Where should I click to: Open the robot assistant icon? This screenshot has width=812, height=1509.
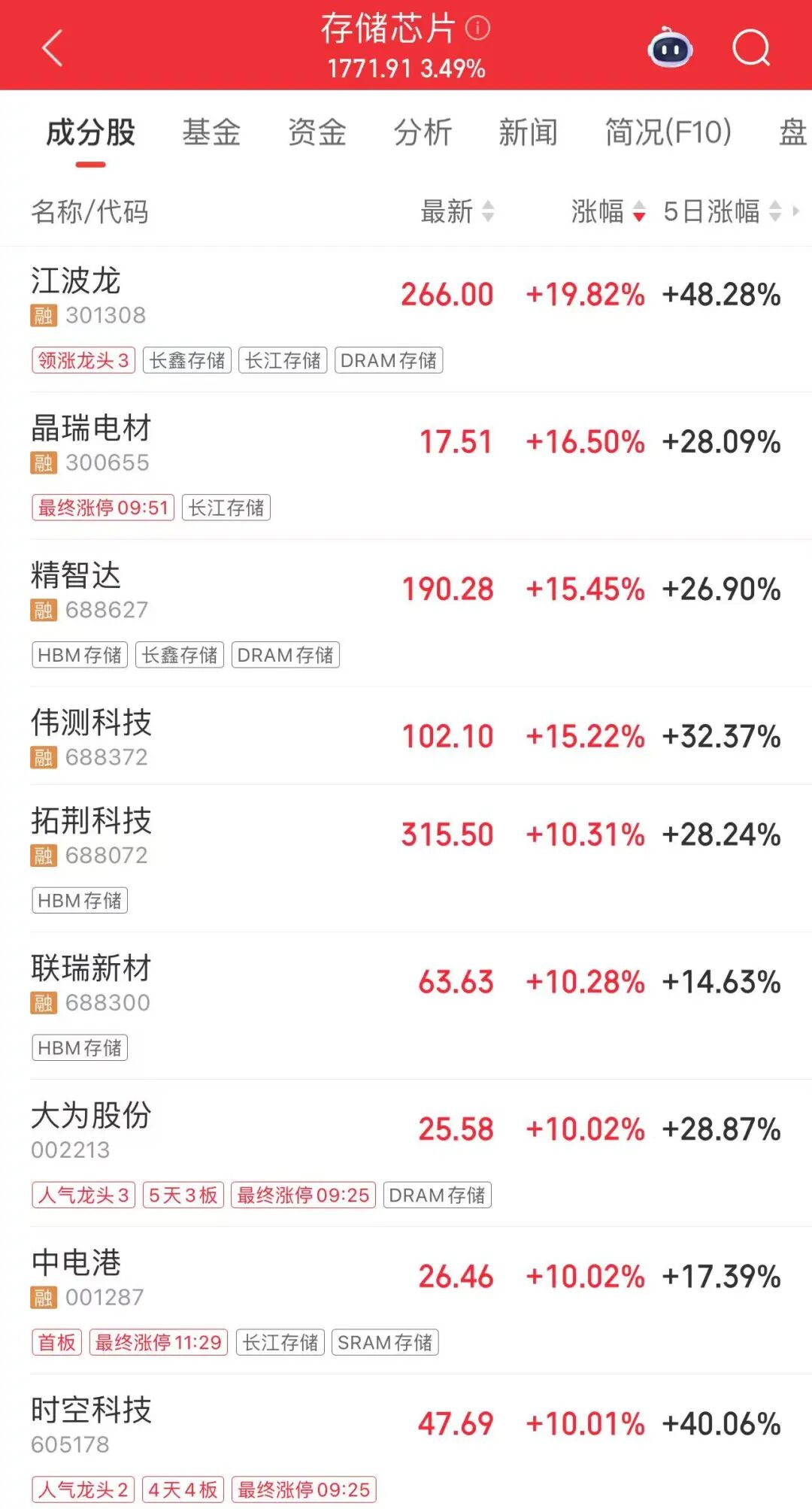tap(669, 48)
